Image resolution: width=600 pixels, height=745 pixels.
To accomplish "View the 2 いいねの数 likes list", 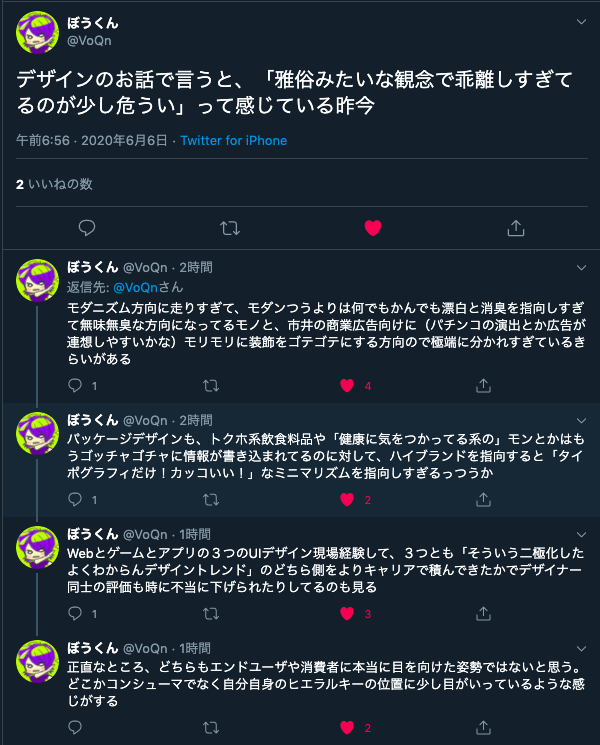I will click(x=54, y=184).
